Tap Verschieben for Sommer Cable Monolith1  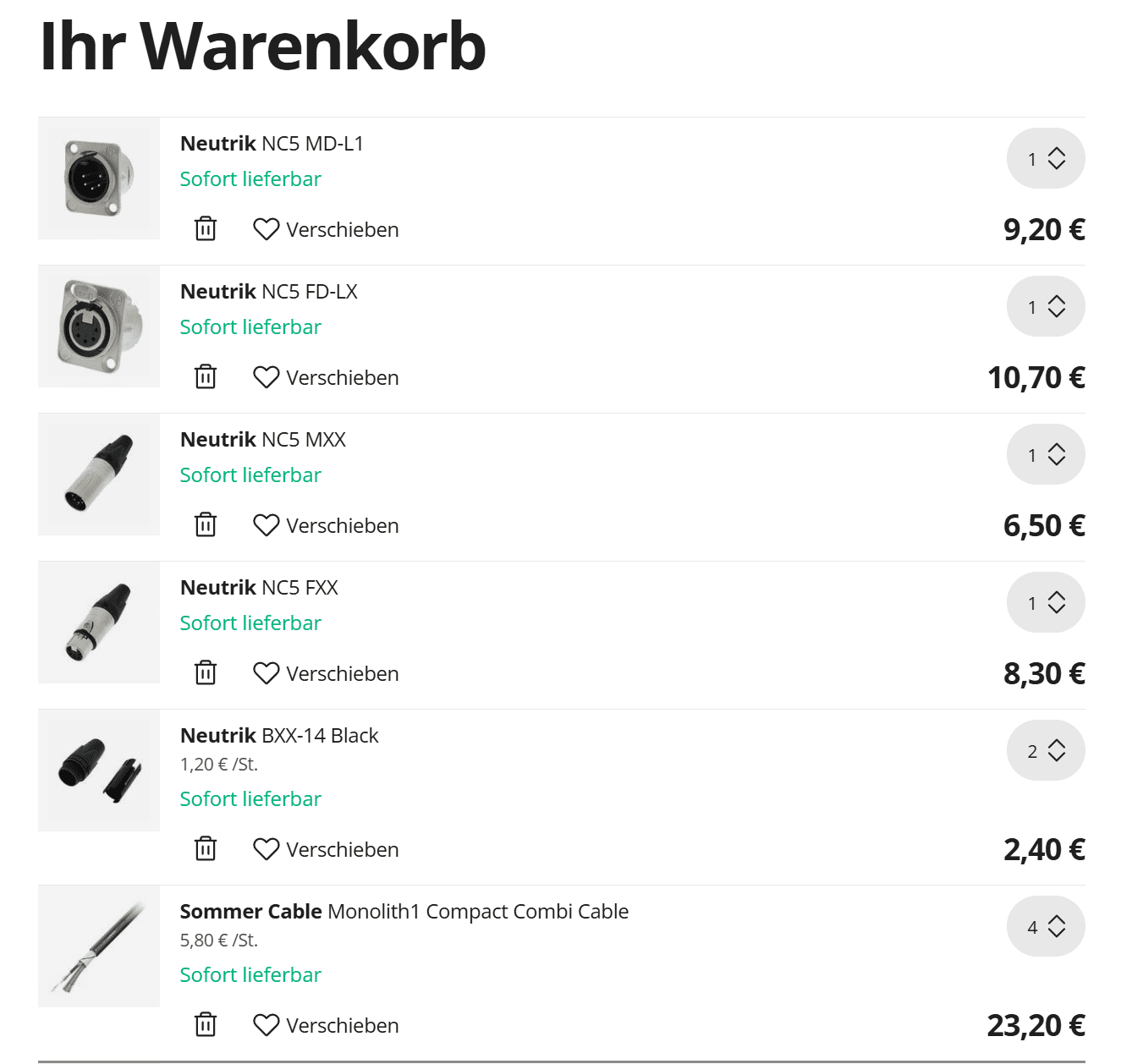point(326,1025)
